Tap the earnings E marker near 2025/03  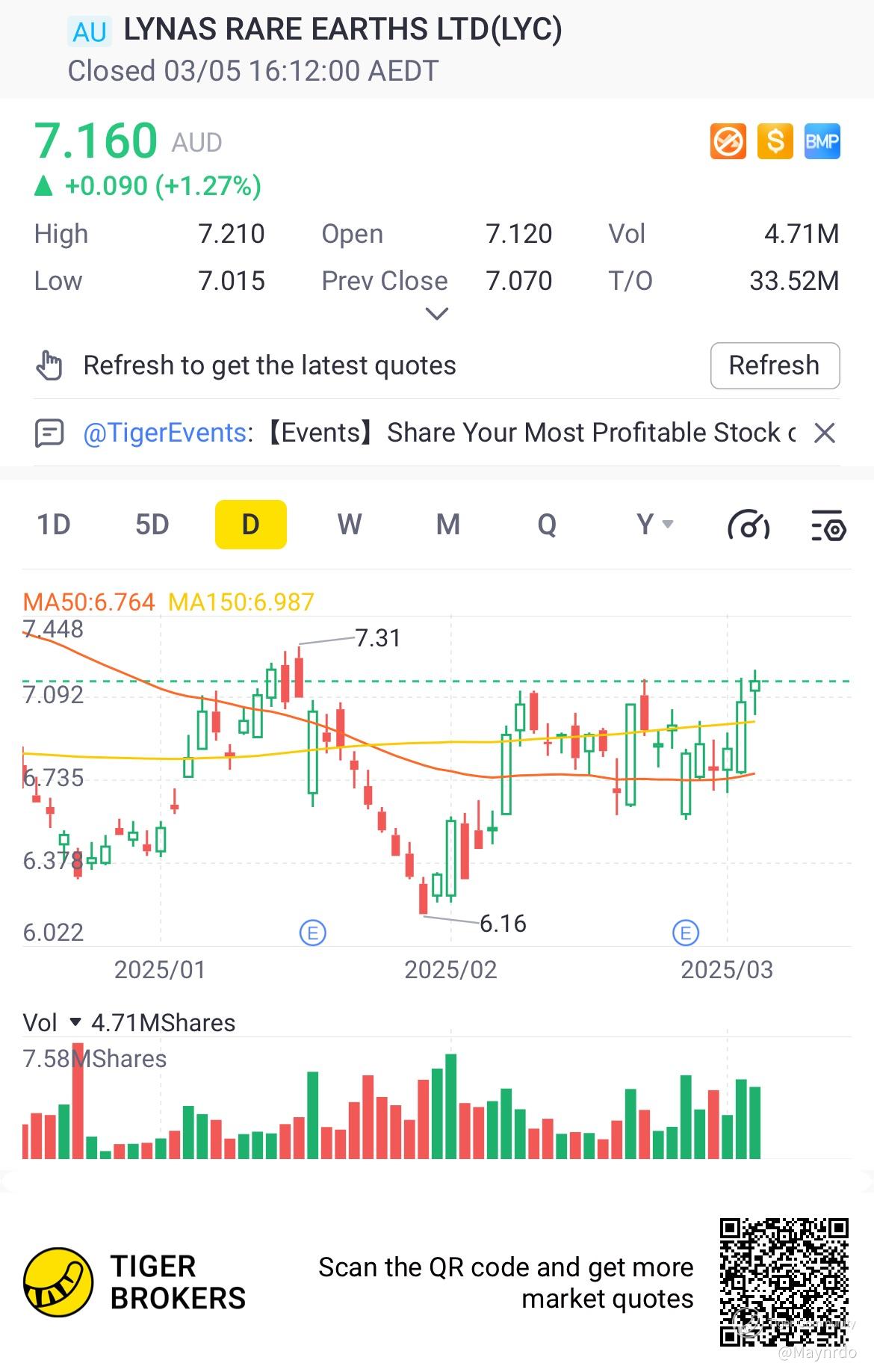coord(685,933)
